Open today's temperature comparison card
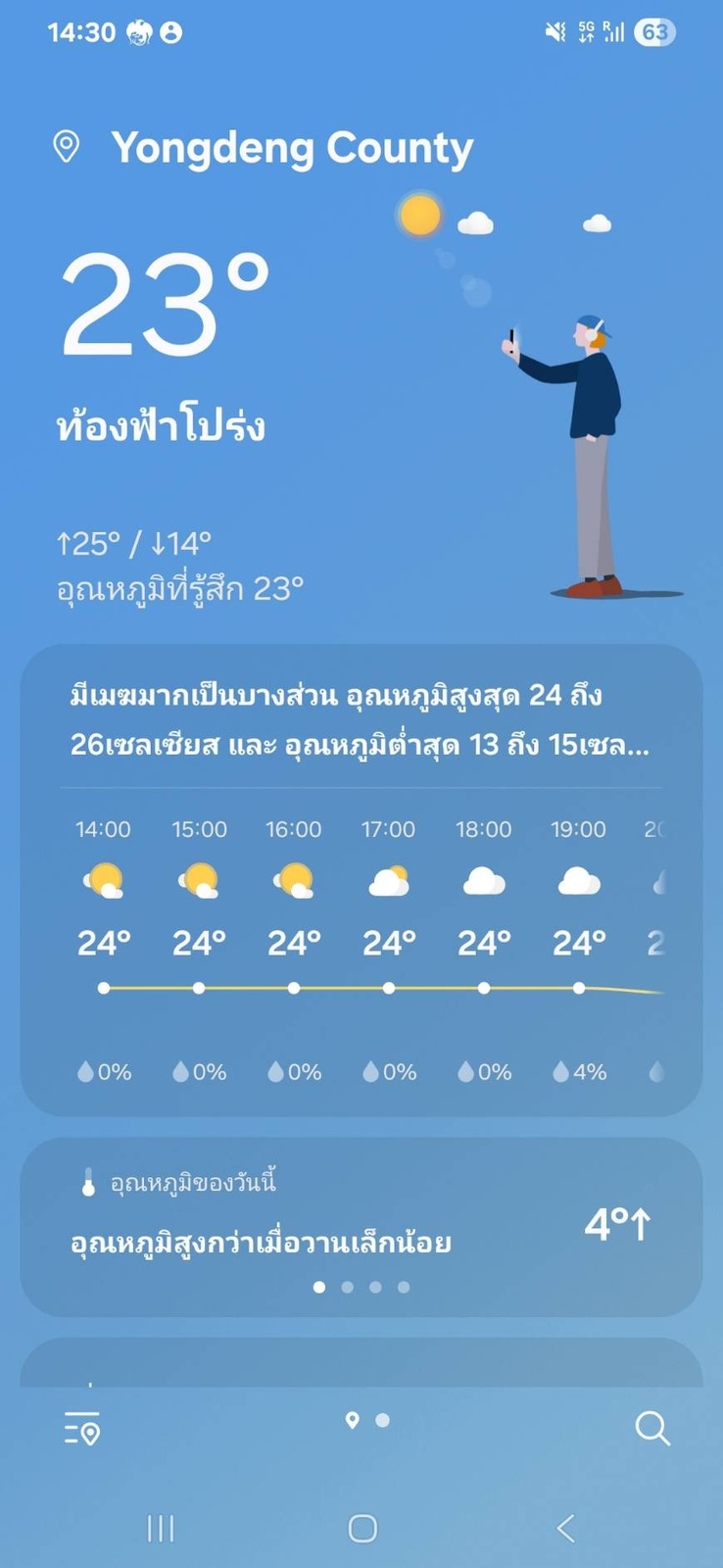 click(x=361, y=1225)
